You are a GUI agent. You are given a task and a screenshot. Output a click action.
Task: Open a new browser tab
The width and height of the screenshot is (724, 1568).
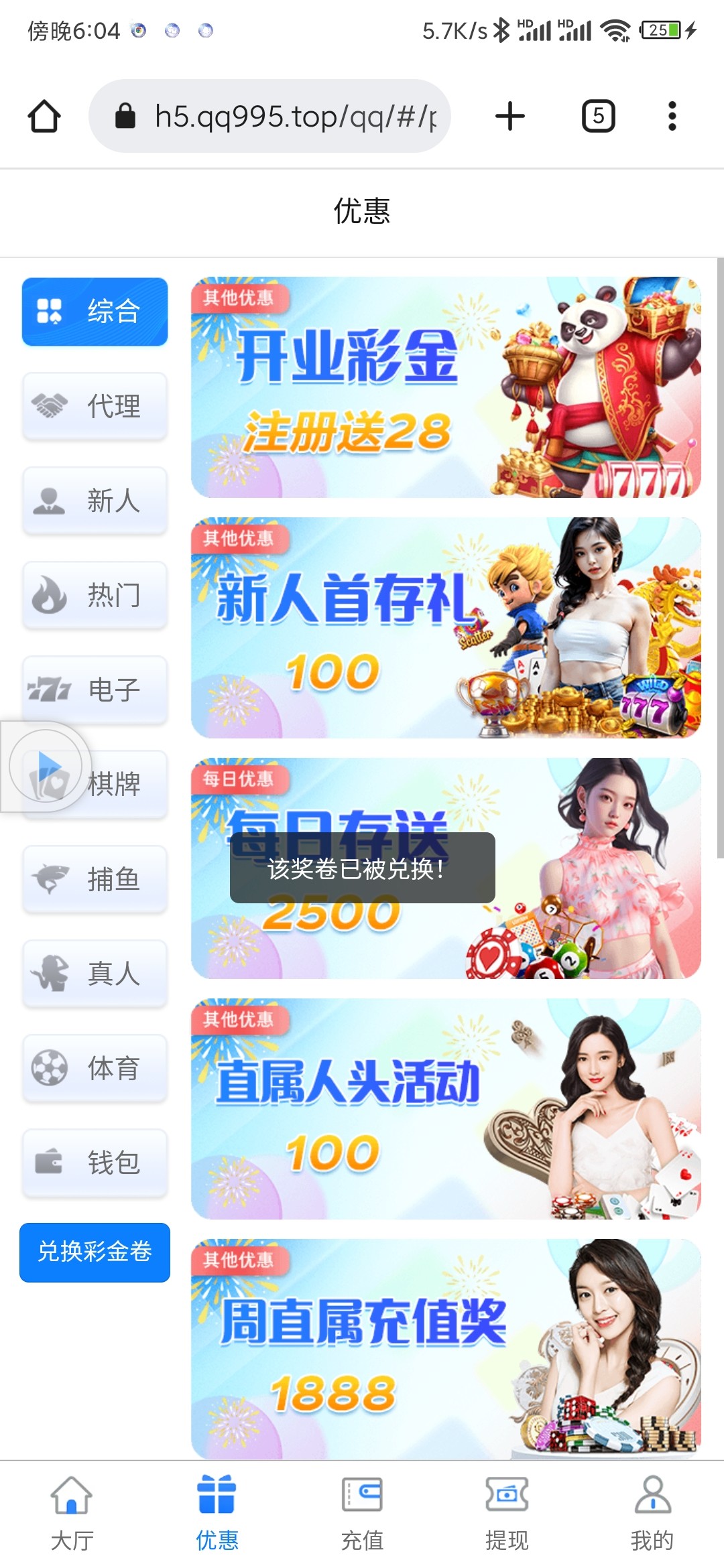coord(509,116)
